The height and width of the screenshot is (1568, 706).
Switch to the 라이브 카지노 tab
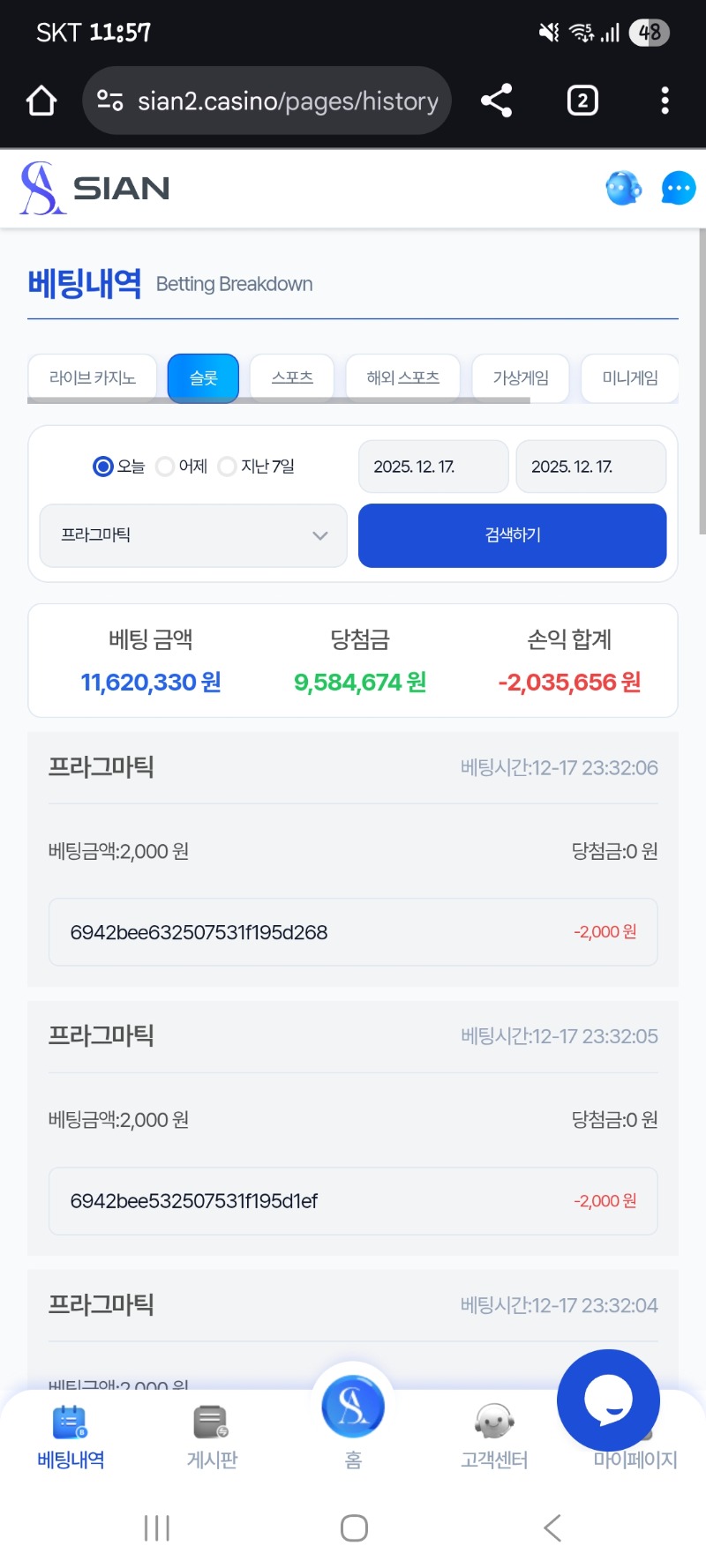[x=93, y=378]
